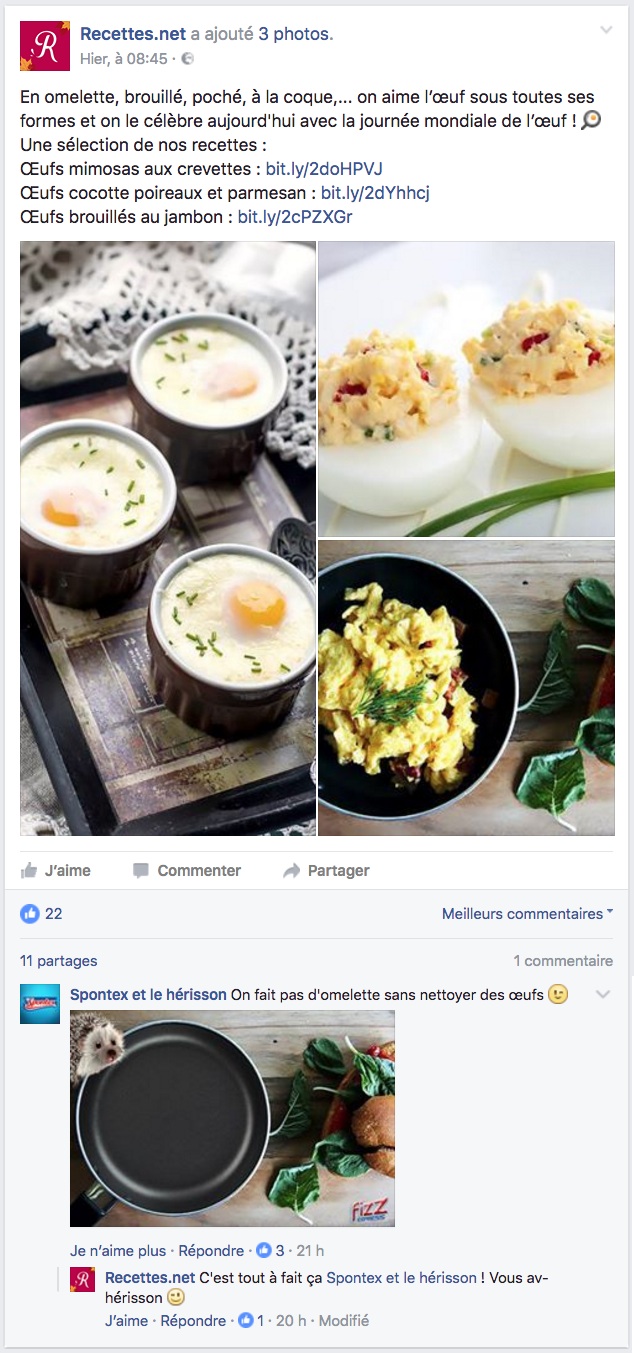The height and width of the screenshot is (1353, 634).
Task: Open Spontex et le hérisson profile
Action: 148,995
